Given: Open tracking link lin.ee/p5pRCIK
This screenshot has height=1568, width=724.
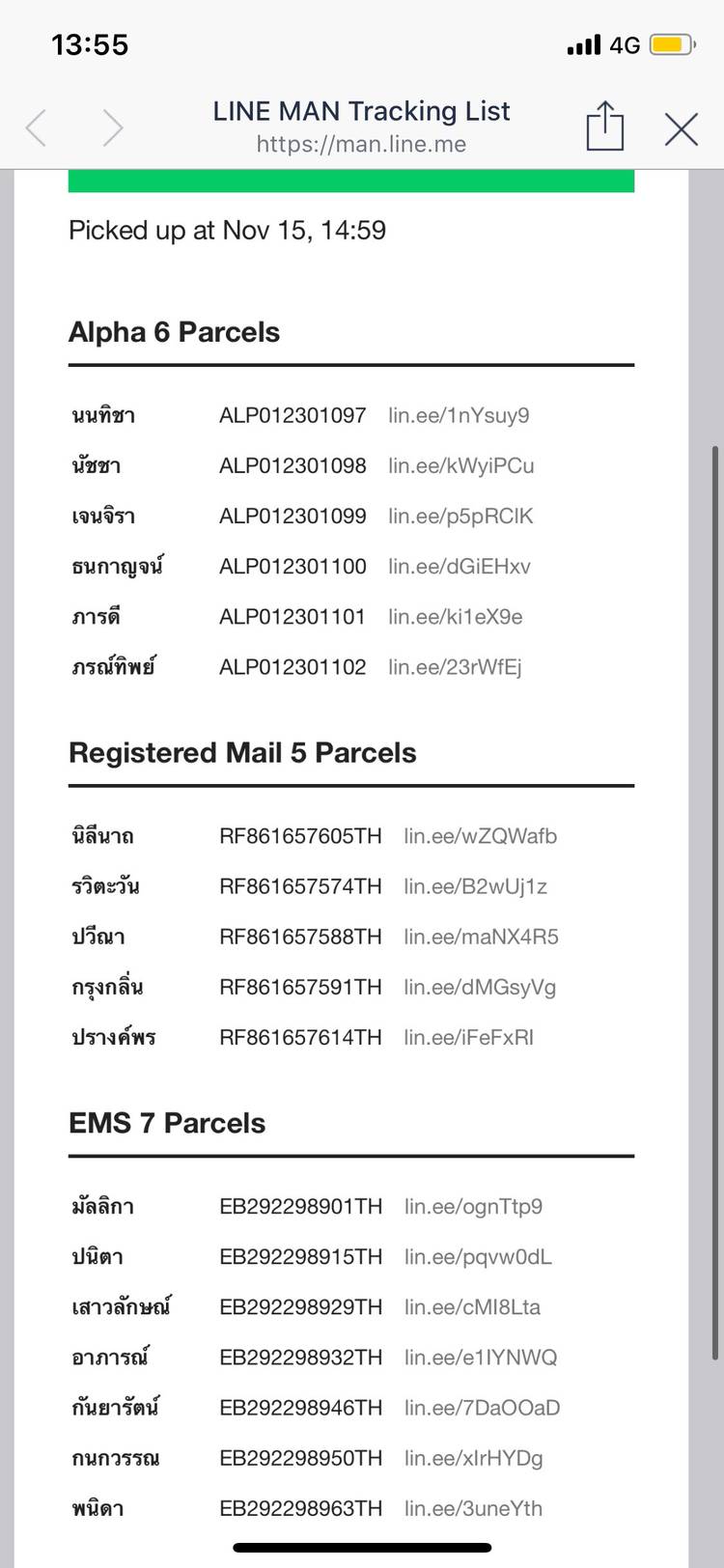Looking at the screenshot, I should pyautogui.click(x=460, y=517).
